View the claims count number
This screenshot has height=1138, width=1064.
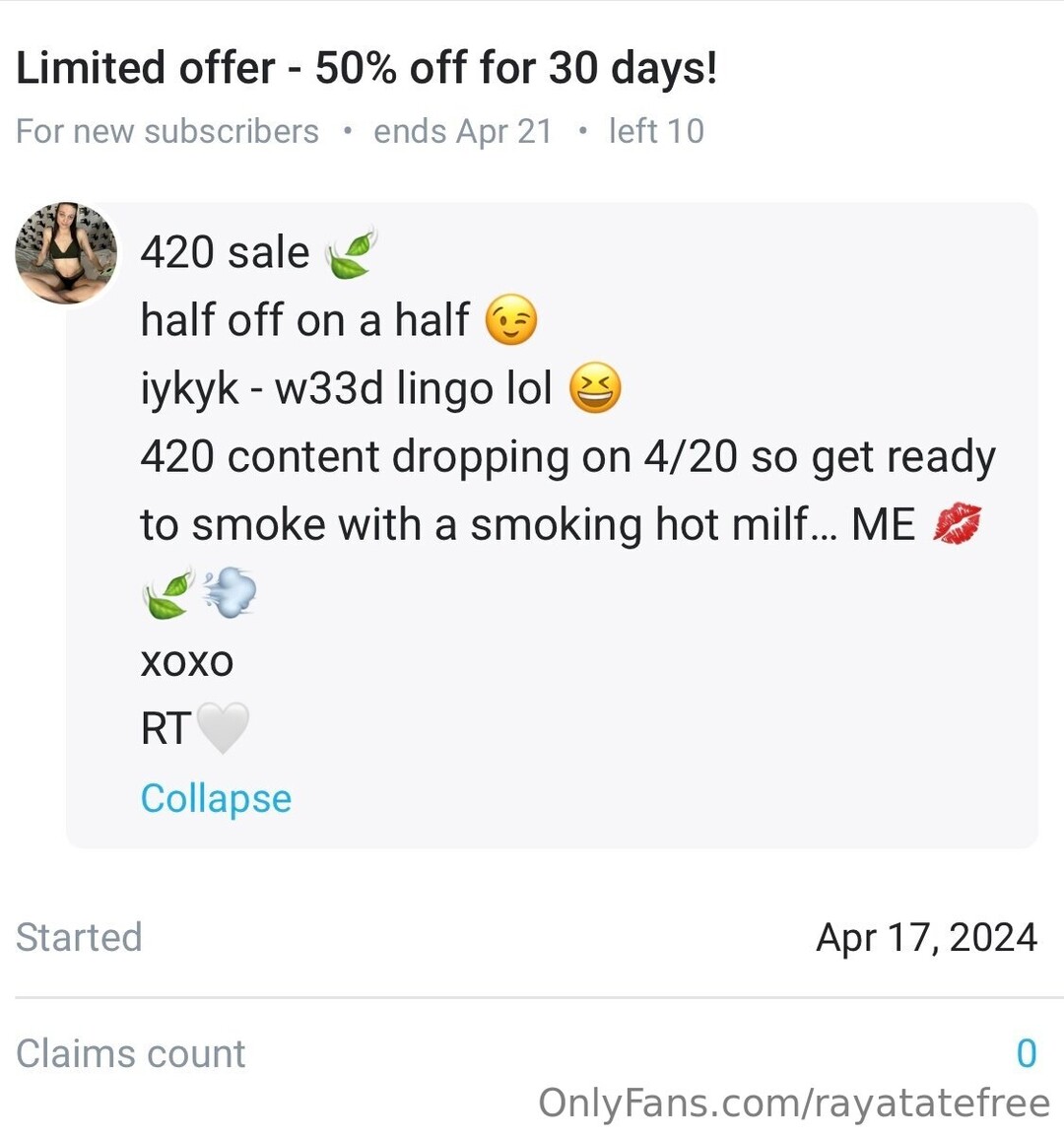click(1026, 1053)
